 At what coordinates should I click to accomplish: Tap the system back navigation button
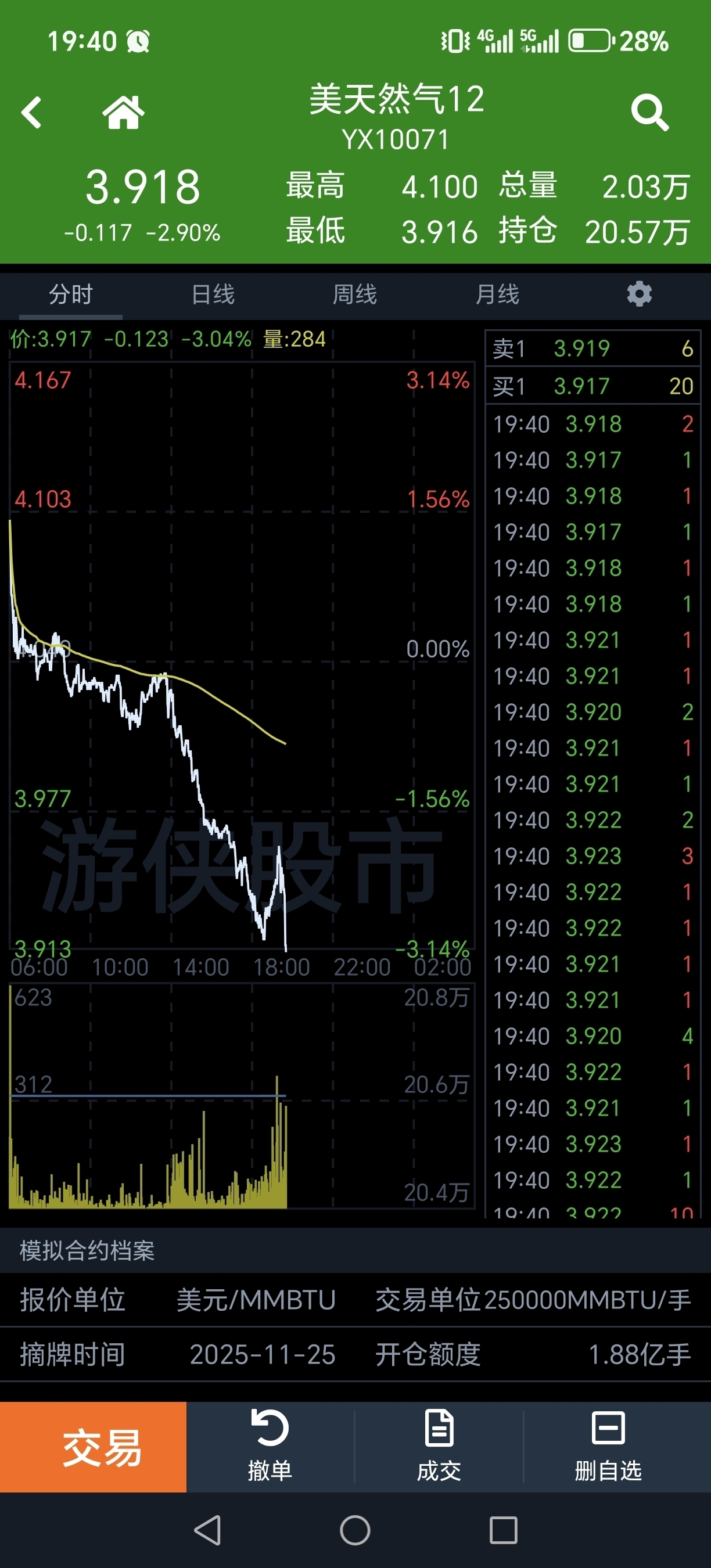point(207,1531)
